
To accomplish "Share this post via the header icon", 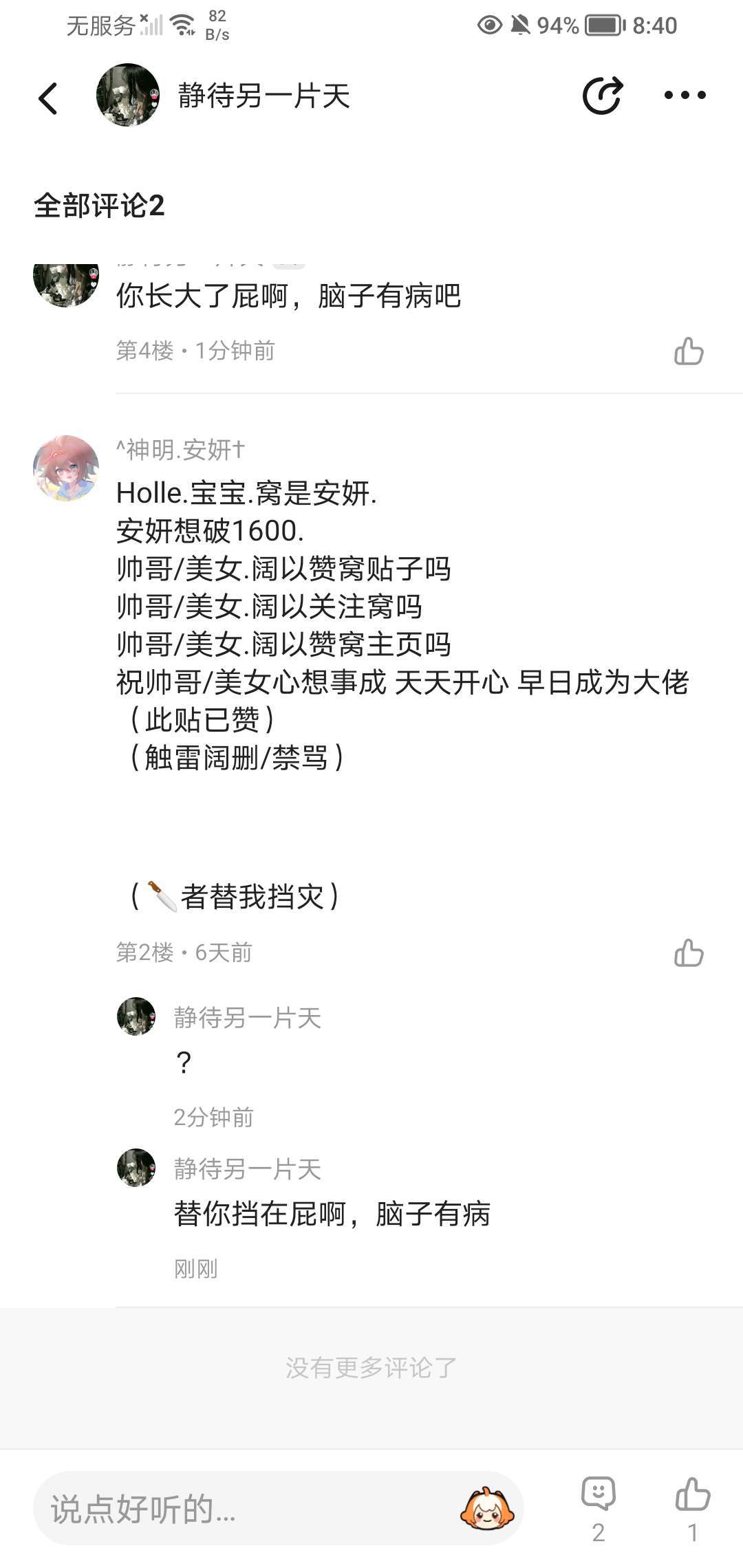I will pos(603,95).
